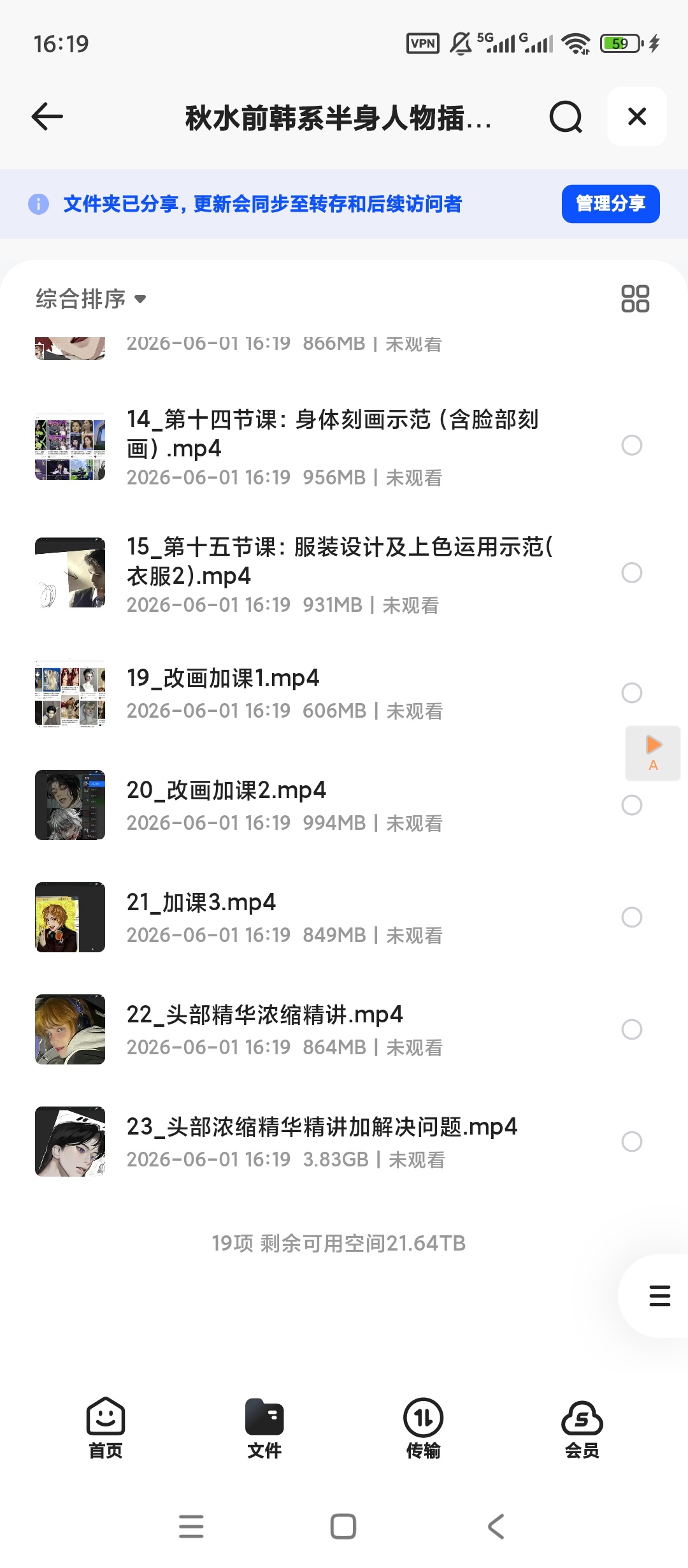Select the 15_第十五节课 file checkbox
This screenshot has height=1568, width=688.
coord(632,572)
